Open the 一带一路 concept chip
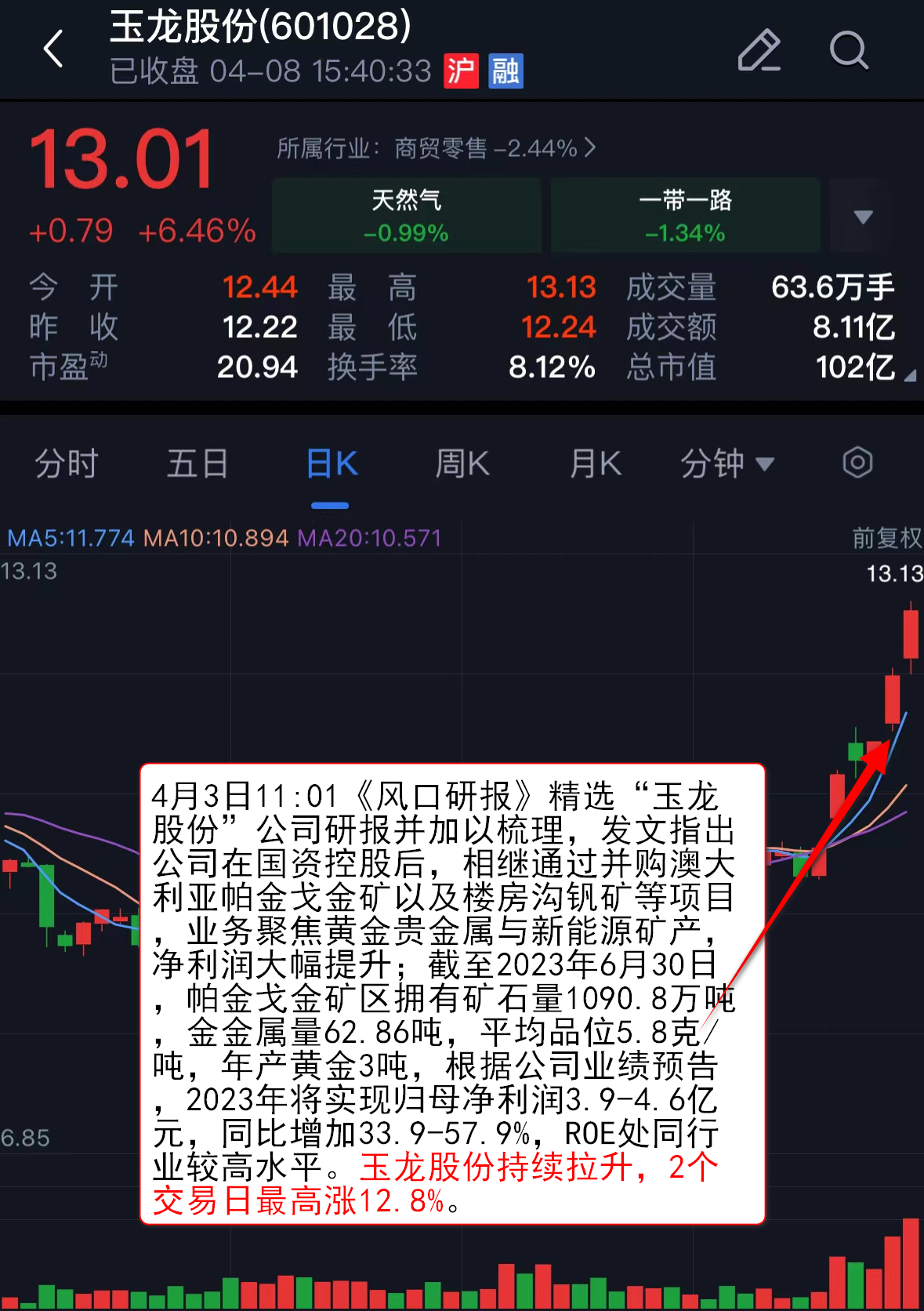Screen dimensions: 924x1311 pyautogui.click(x=685, y=216)
